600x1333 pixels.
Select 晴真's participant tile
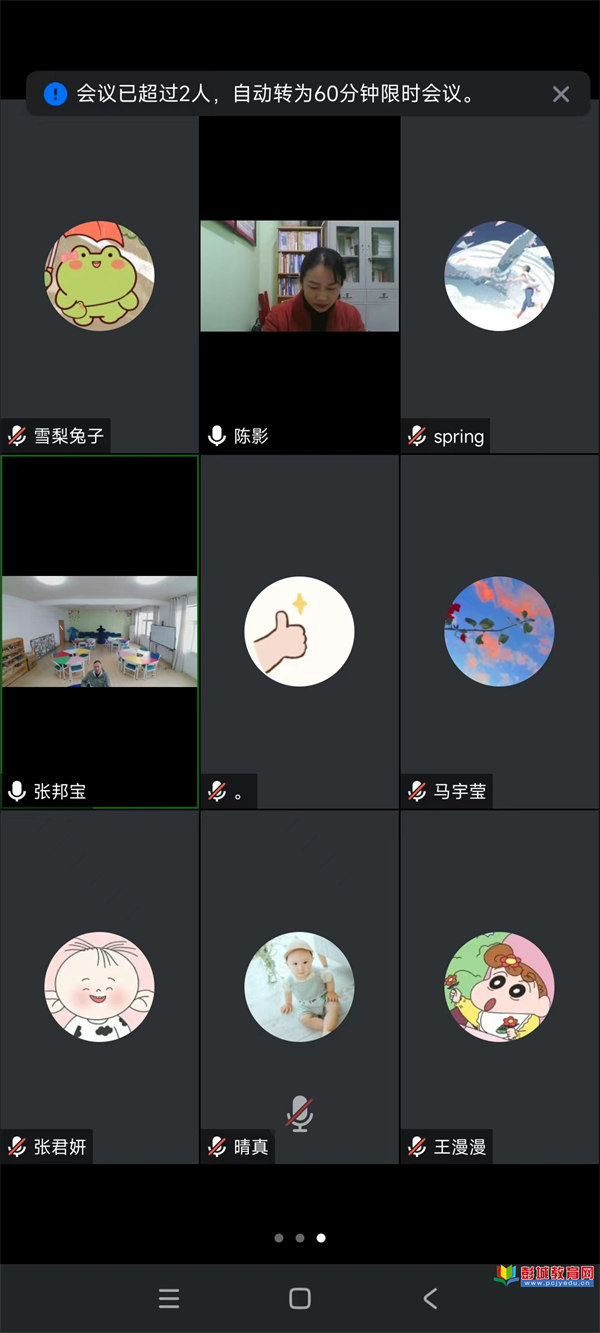299,987
